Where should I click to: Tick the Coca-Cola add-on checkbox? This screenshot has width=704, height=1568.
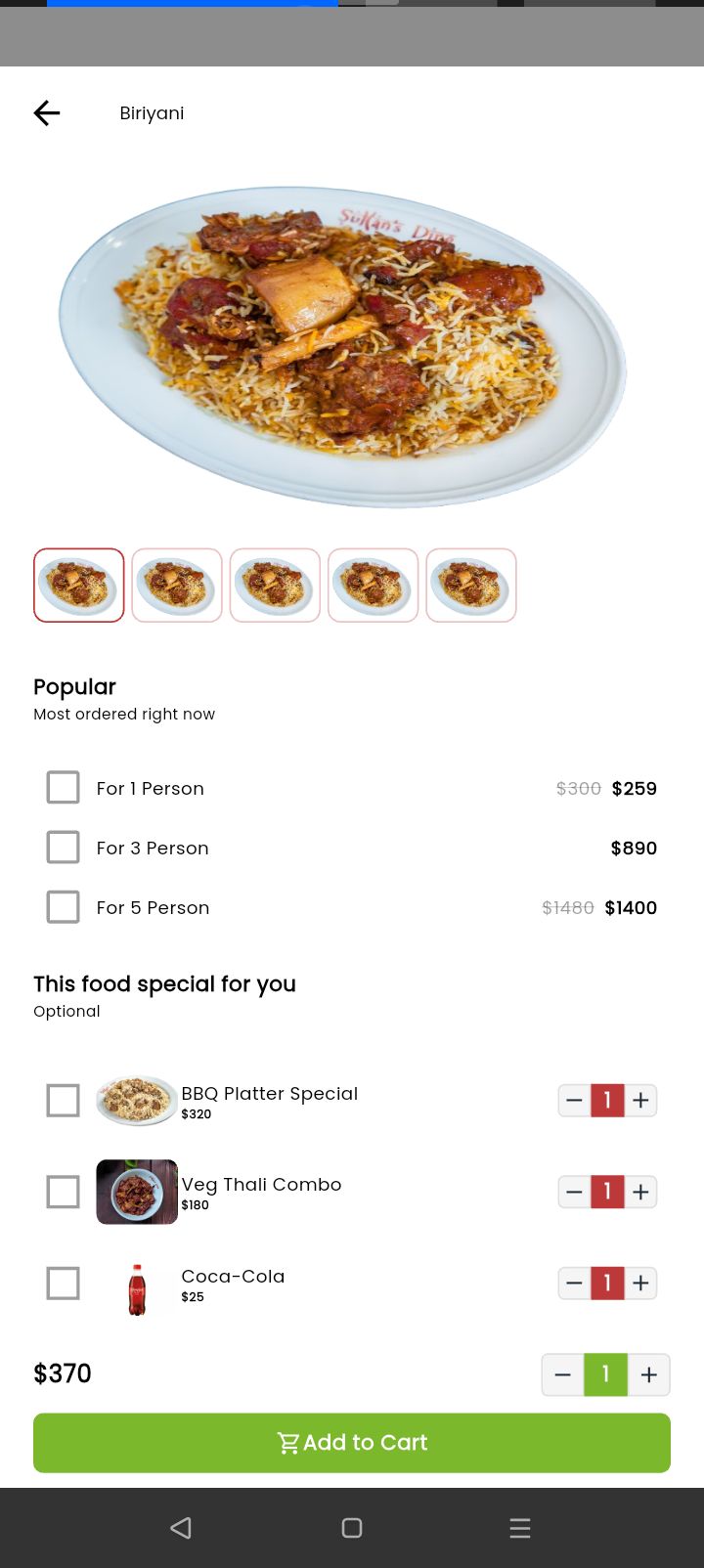coord(64,1284)
